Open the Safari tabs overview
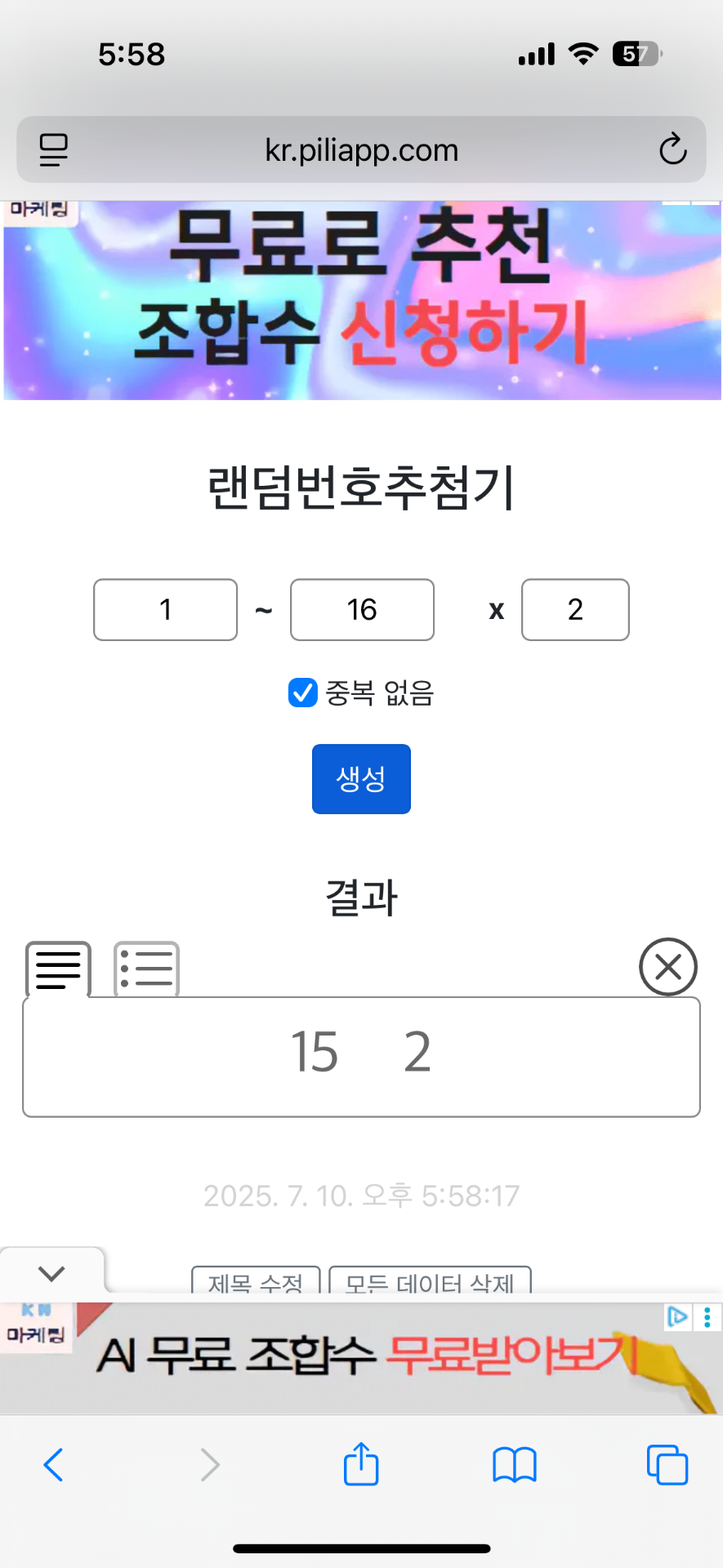Image resolution: width=723 pixels, height=1568 pixels. point(667,1464)
